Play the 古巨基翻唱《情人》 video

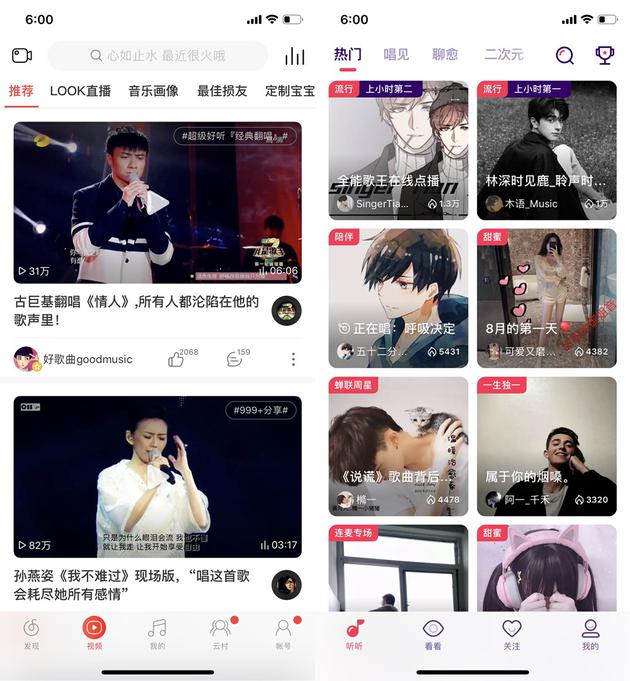[x=157, y=203]
